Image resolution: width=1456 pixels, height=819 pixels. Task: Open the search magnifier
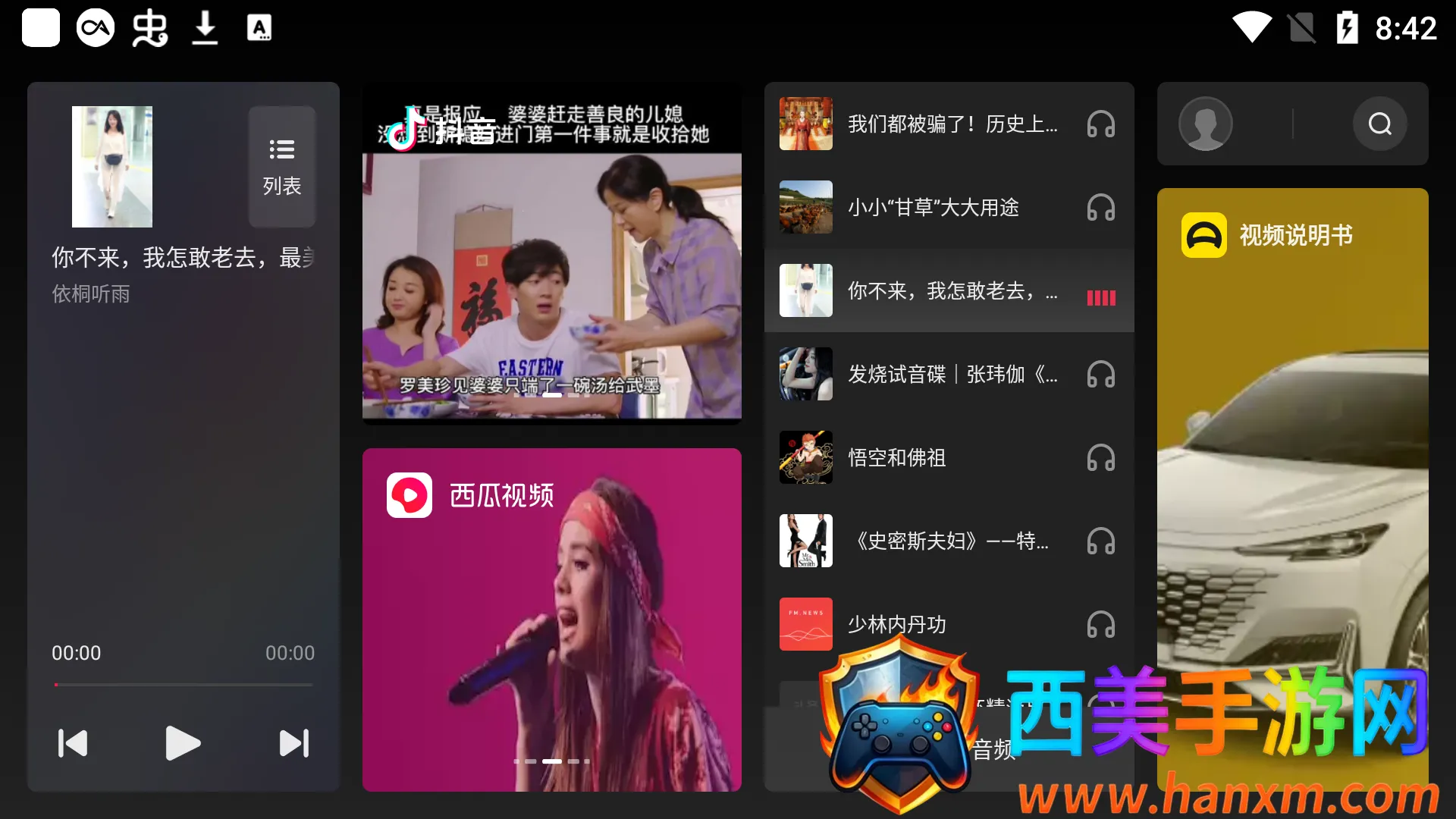click(1379, 124)
